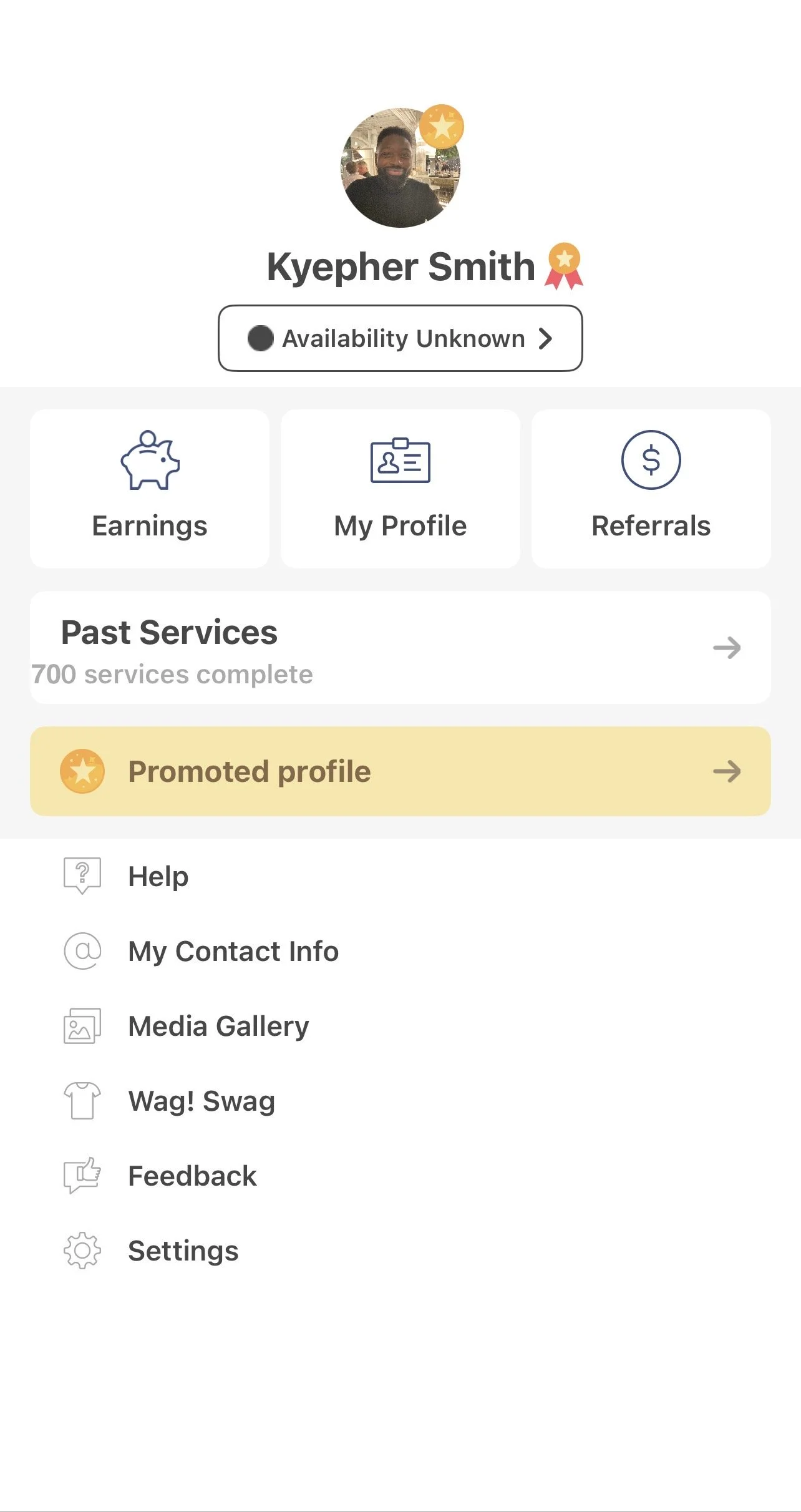Open Past Services history
801x1512 pixels.
click(400, 648)
